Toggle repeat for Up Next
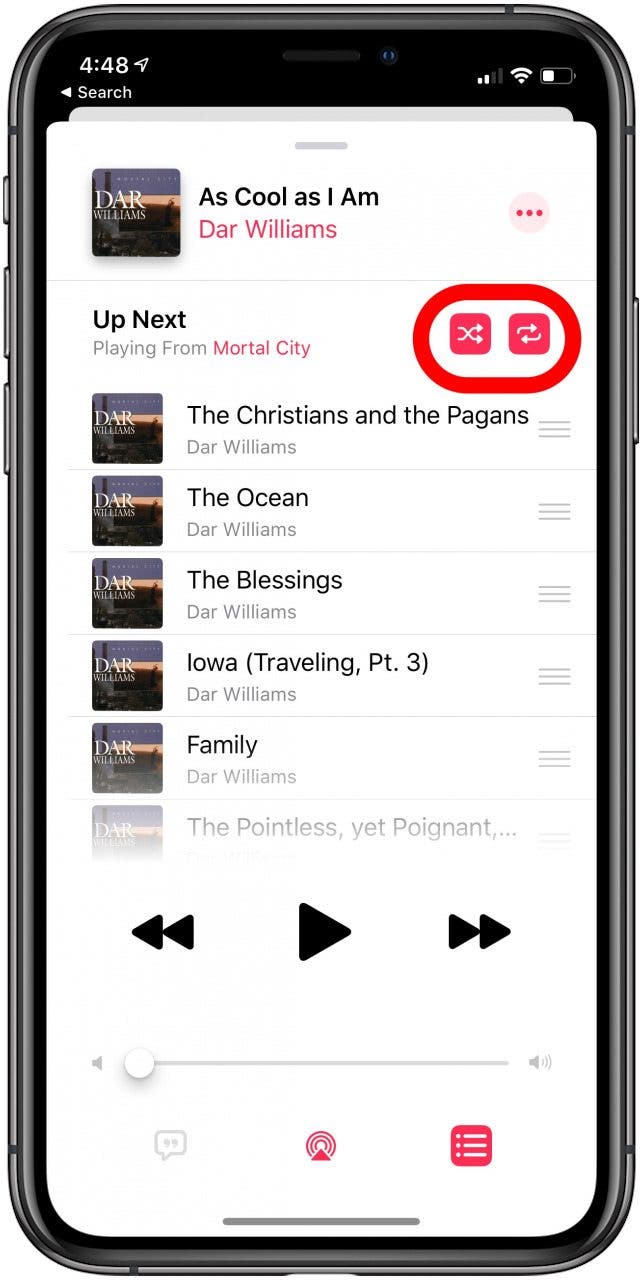Viewport: 642px width, 1280px height. click(x=529, y=335)
